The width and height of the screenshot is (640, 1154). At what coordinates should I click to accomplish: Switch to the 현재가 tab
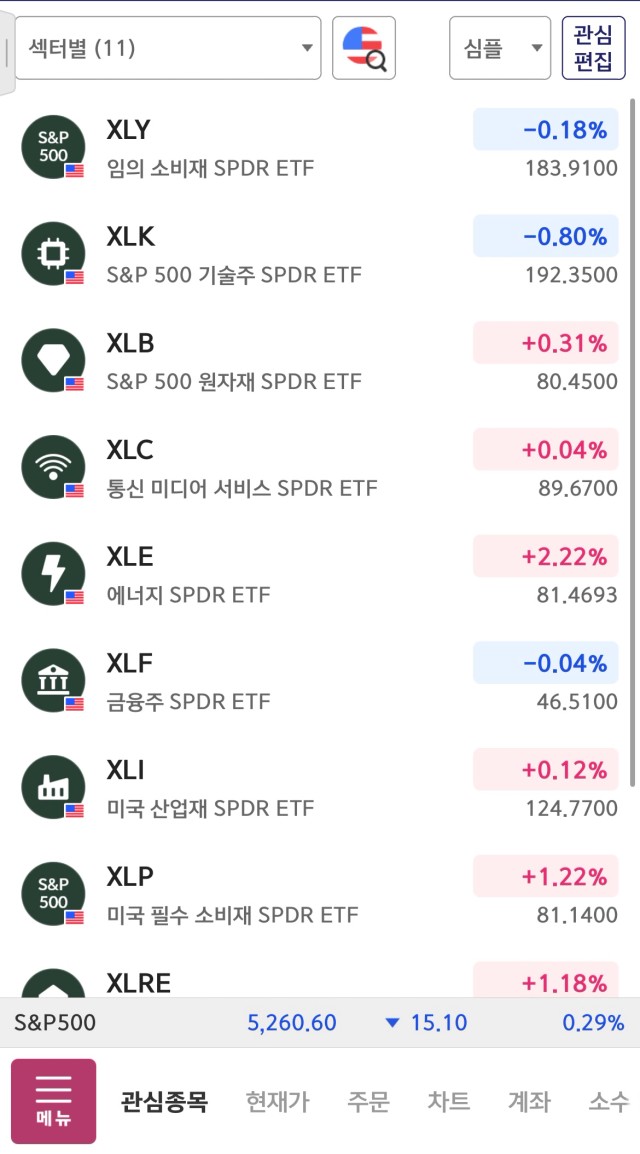tap(277, 1102)
